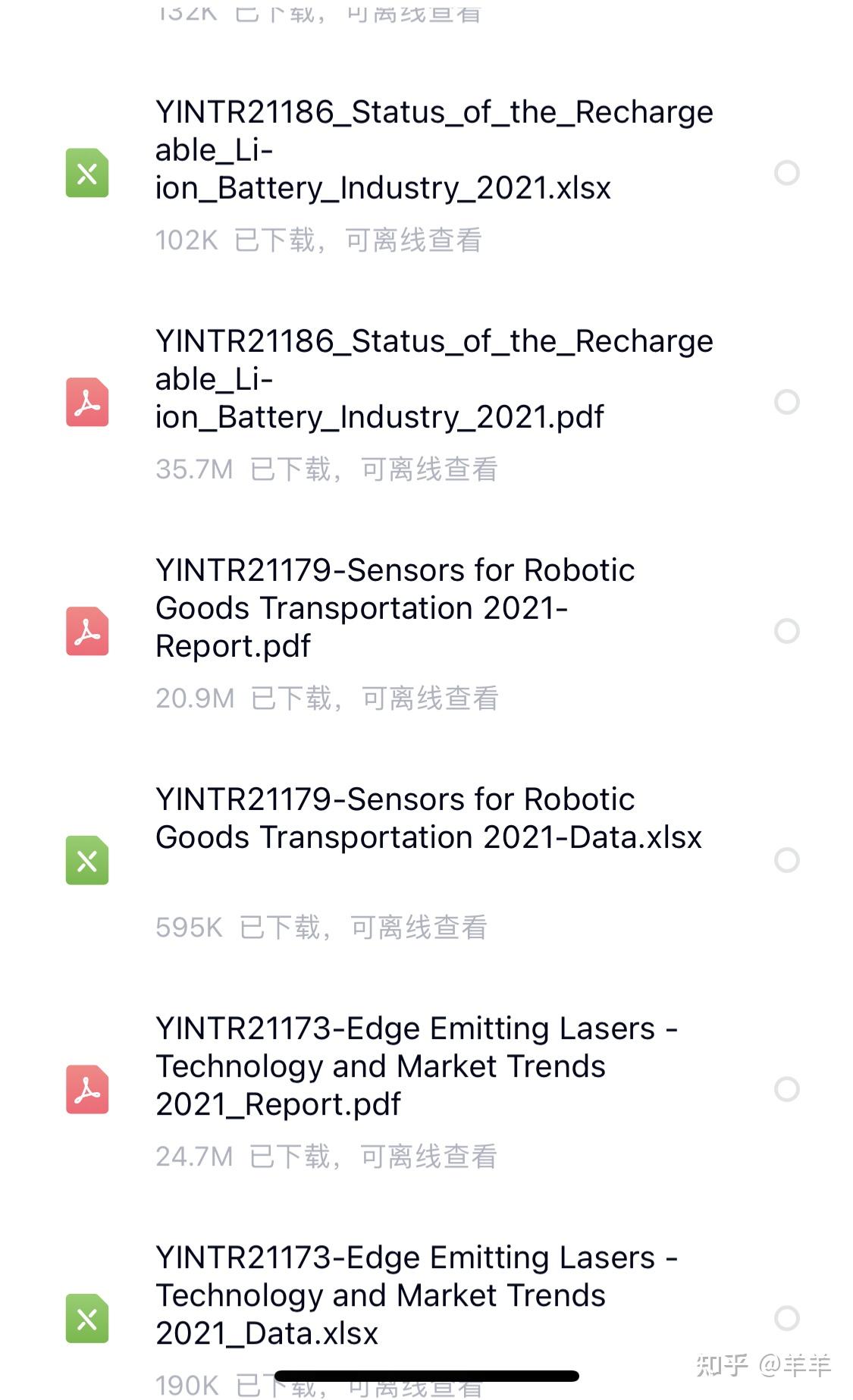This screenshot has height=1400, width=853.
Task: Select the circle next to YINTR21186 pdf file
Action: click(789, 400)
